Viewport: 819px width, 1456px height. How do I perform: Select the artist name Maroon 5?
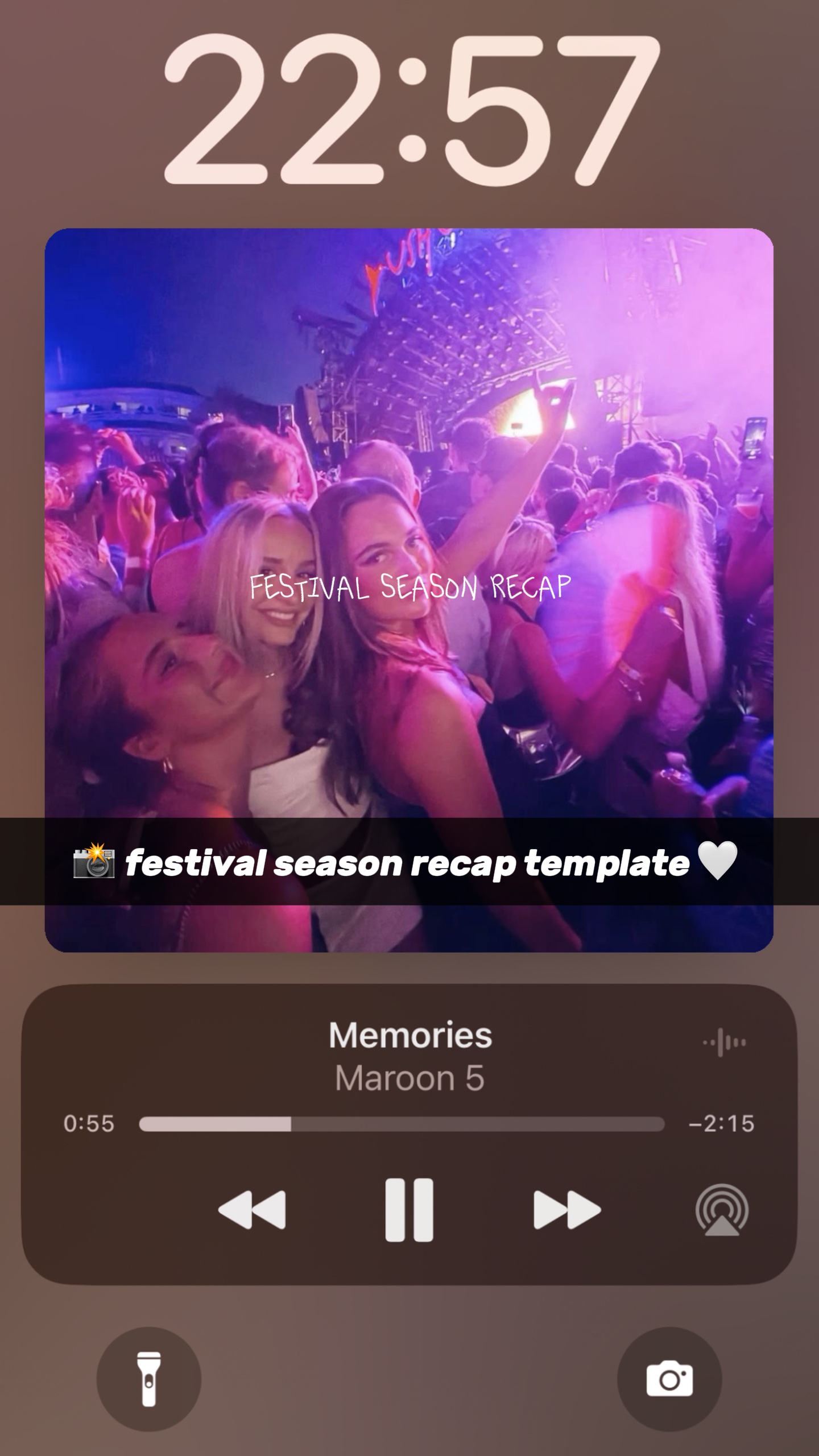409,1078
